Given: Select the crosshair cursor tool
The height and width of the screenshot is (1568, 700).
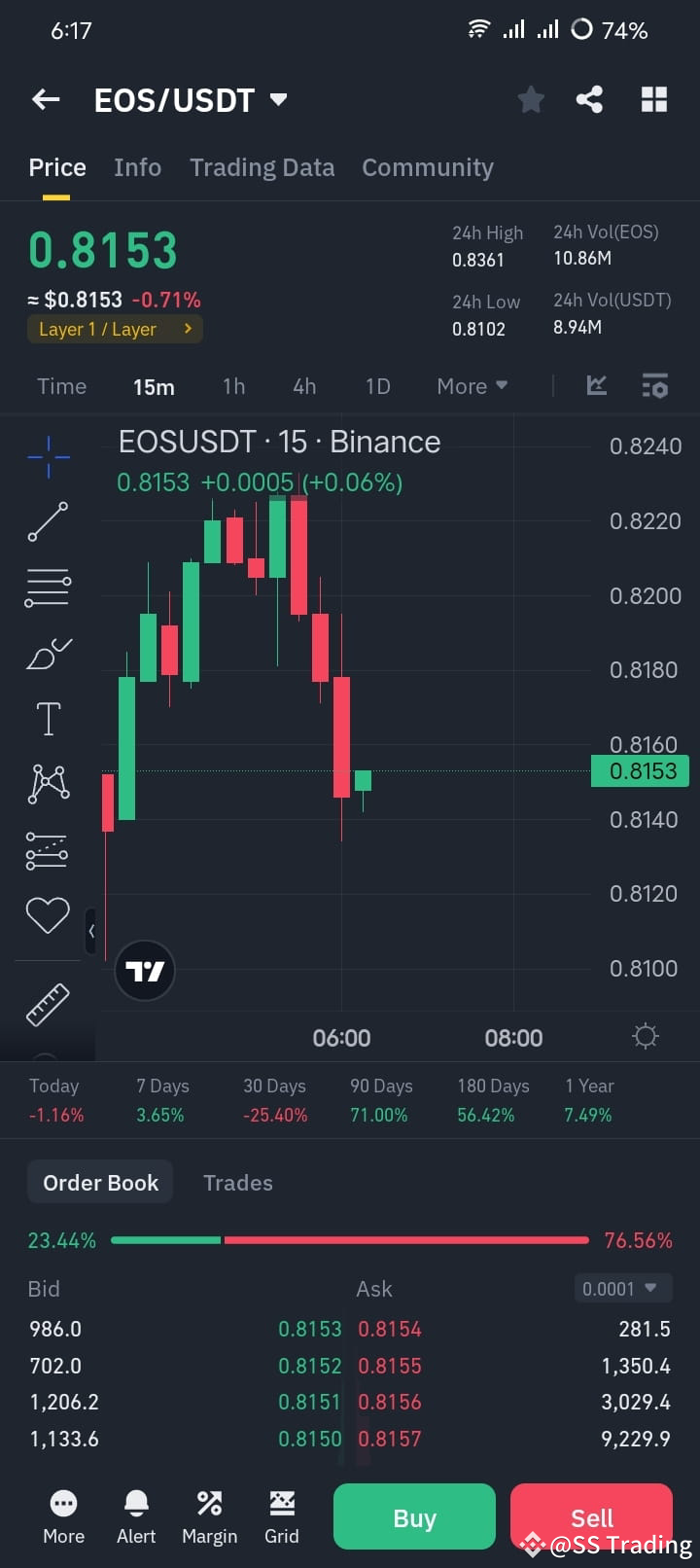Looking at the screenshot, I should 48,455.
